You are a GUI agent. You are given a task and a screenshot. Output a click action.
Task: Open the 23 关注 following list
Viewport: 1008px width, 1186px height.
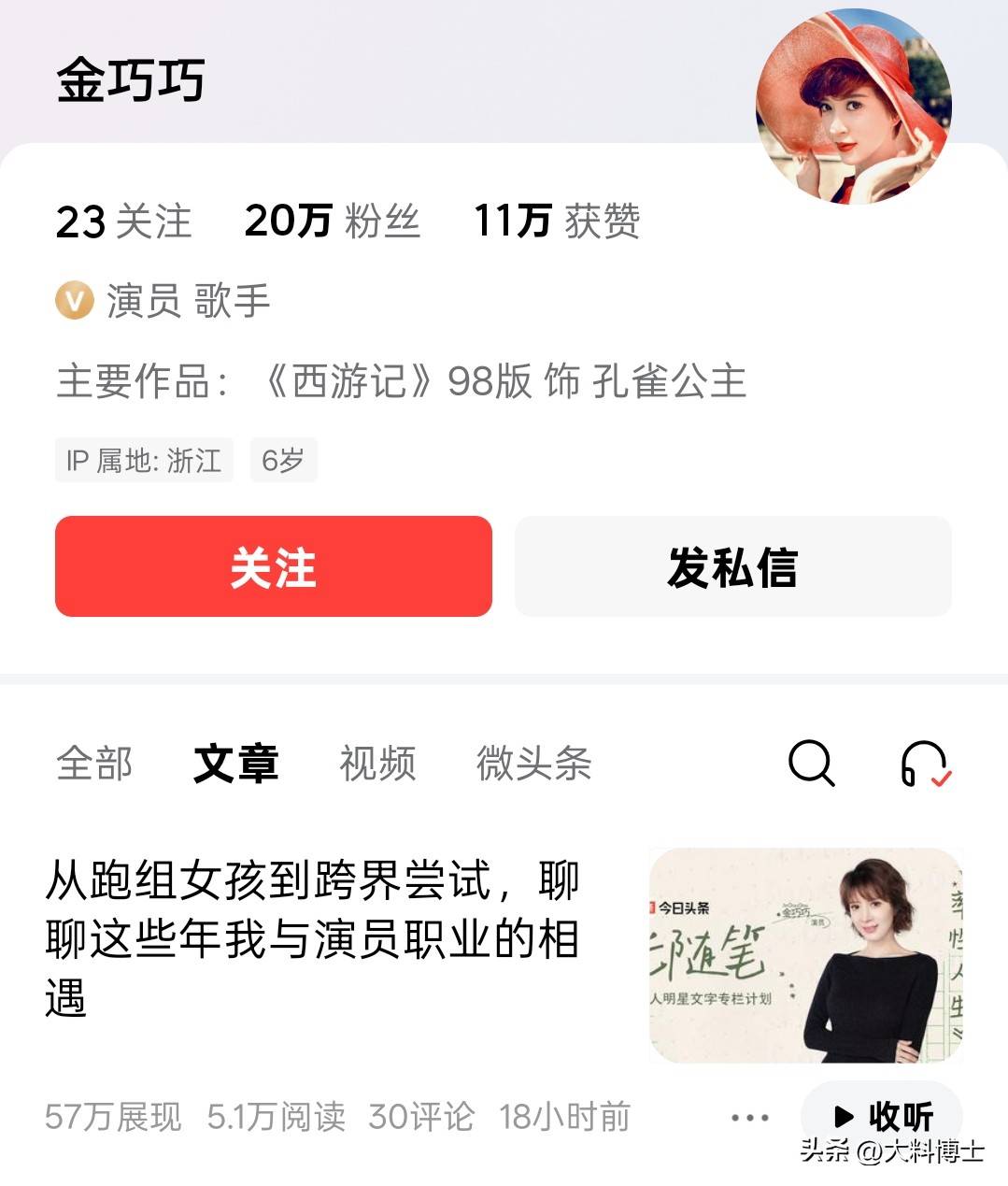tap(123, 221)
